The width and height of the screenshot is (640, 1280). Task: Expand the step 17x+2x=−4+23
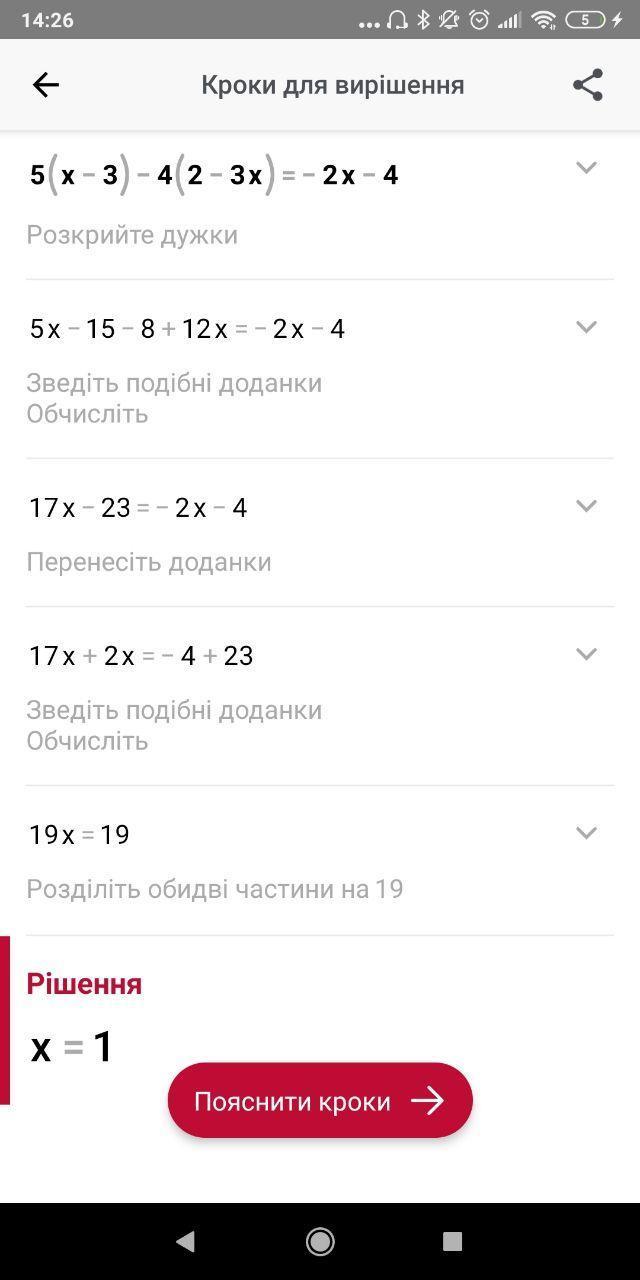[x=587, y=654]
